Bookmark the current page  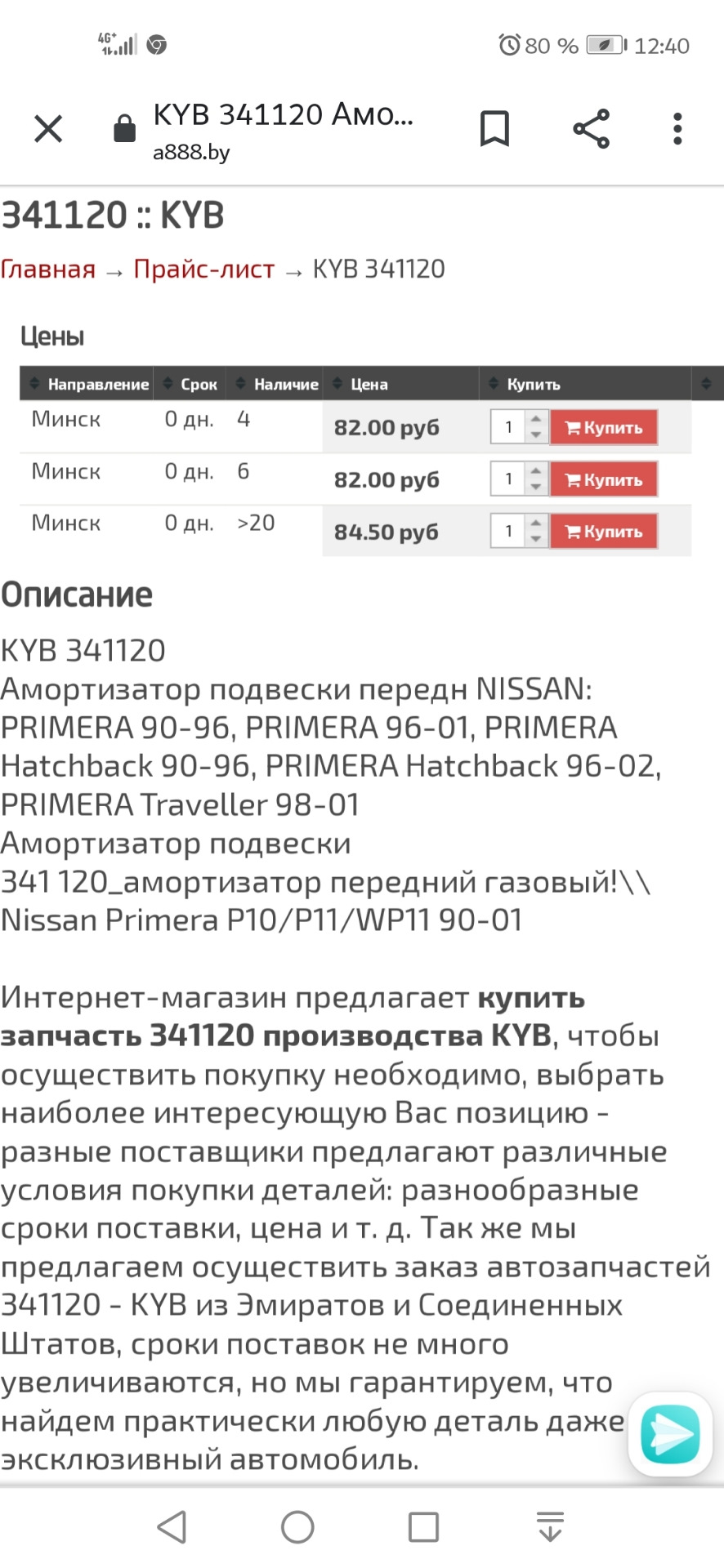pos(495,128)
